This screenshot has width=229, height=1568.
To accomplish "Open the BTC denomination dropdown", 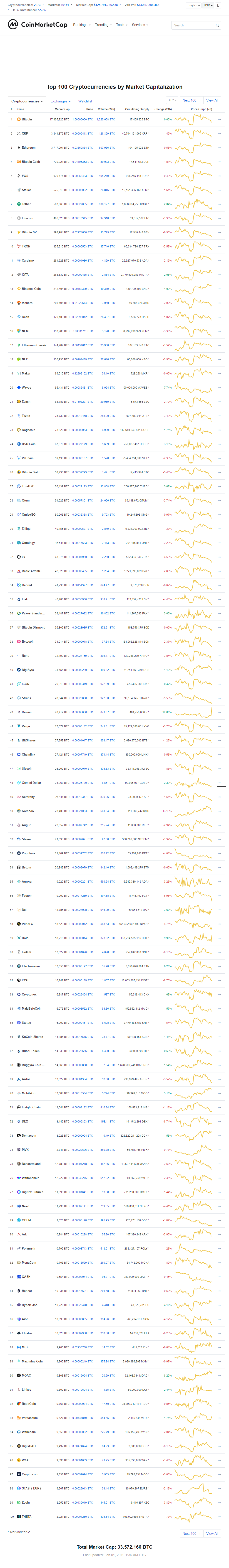I will [172, 100].
